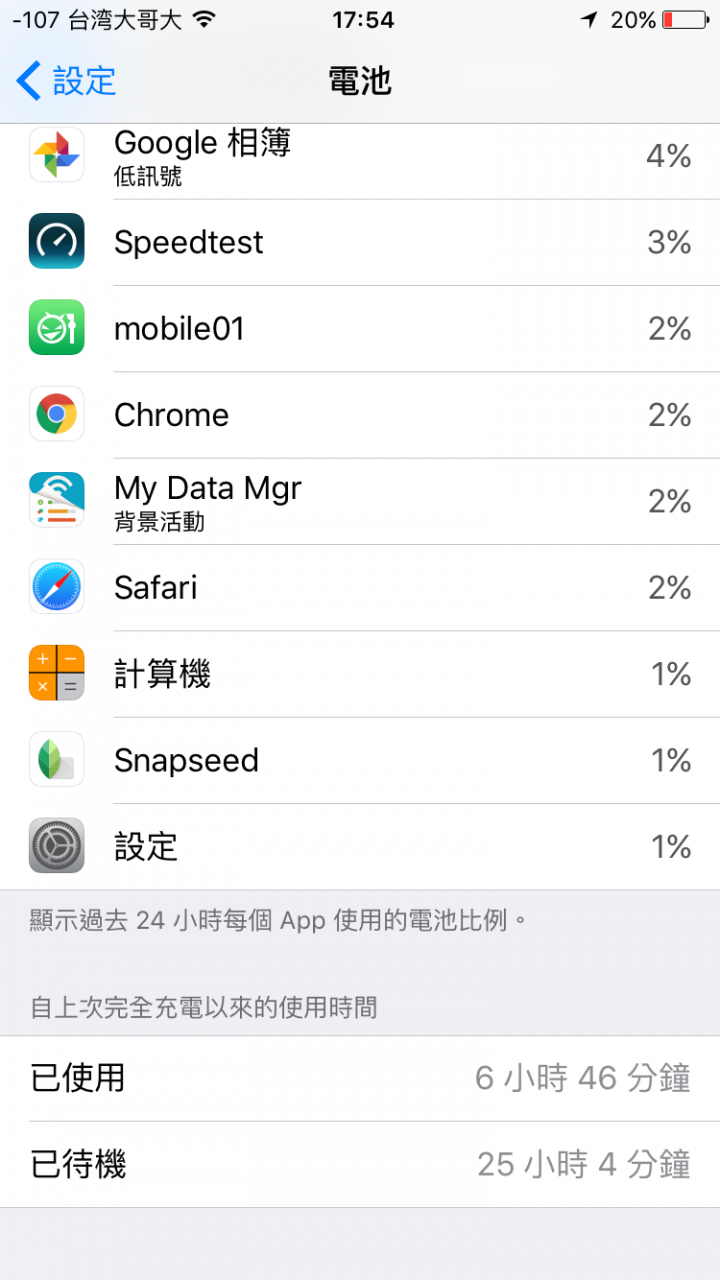Tap the Google 相簿 battery row
This screenshot has width=720, height=1280.
coord(360,161)
